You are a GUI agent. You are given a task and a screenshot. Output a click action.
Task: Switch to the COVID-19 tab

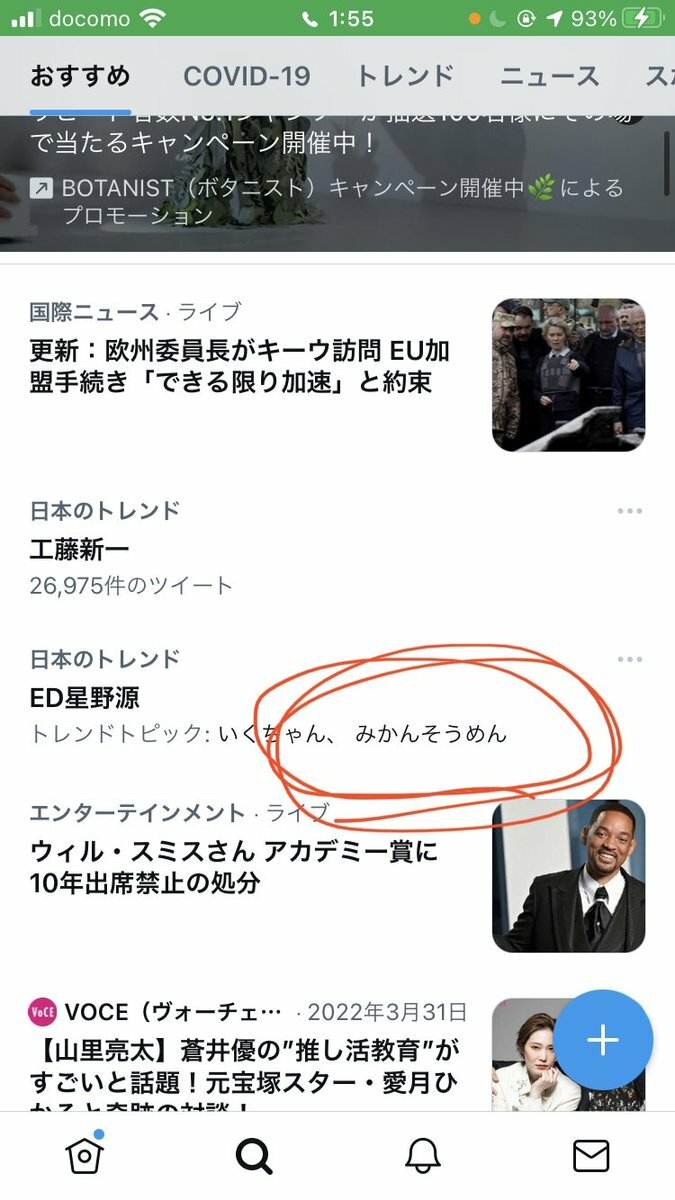246,76
